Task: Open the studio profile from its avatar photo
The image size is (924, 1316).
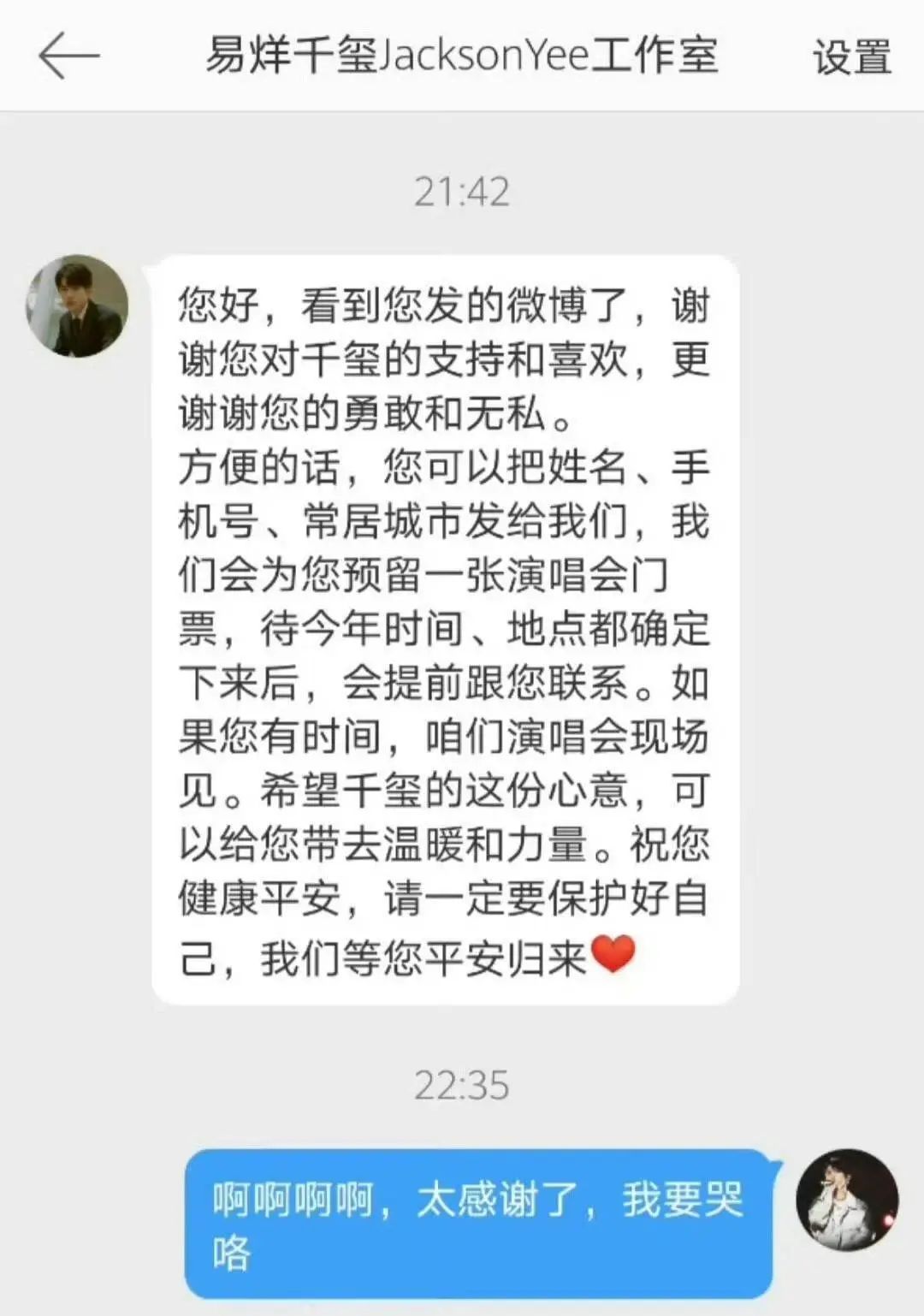Action: 75,305
